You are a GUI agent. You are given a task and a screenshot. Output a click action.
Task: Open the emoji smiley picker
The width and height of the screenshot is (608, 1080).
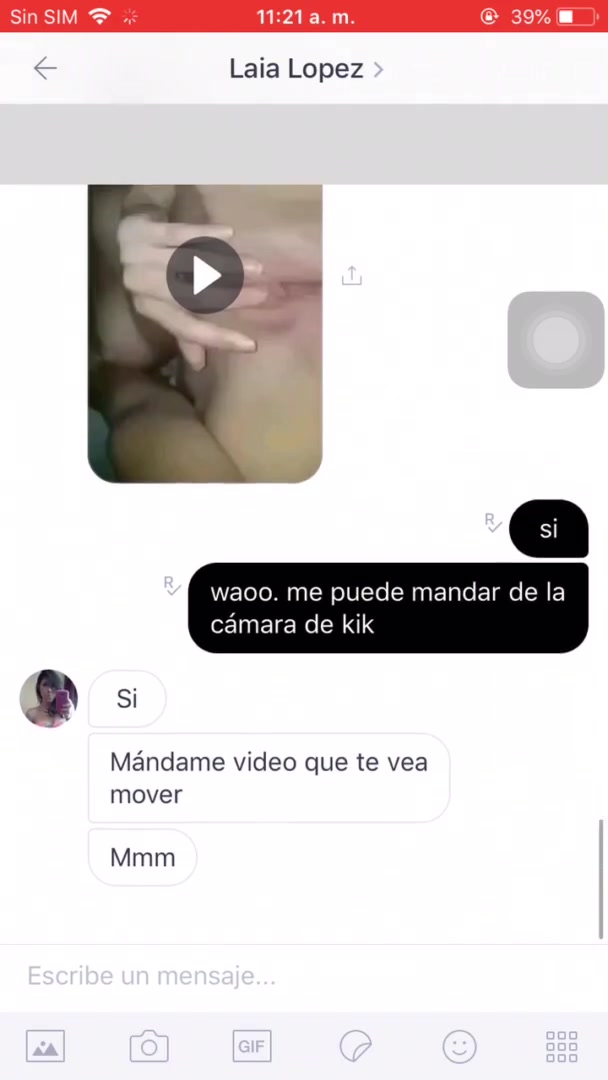(x=460, y=1047)
